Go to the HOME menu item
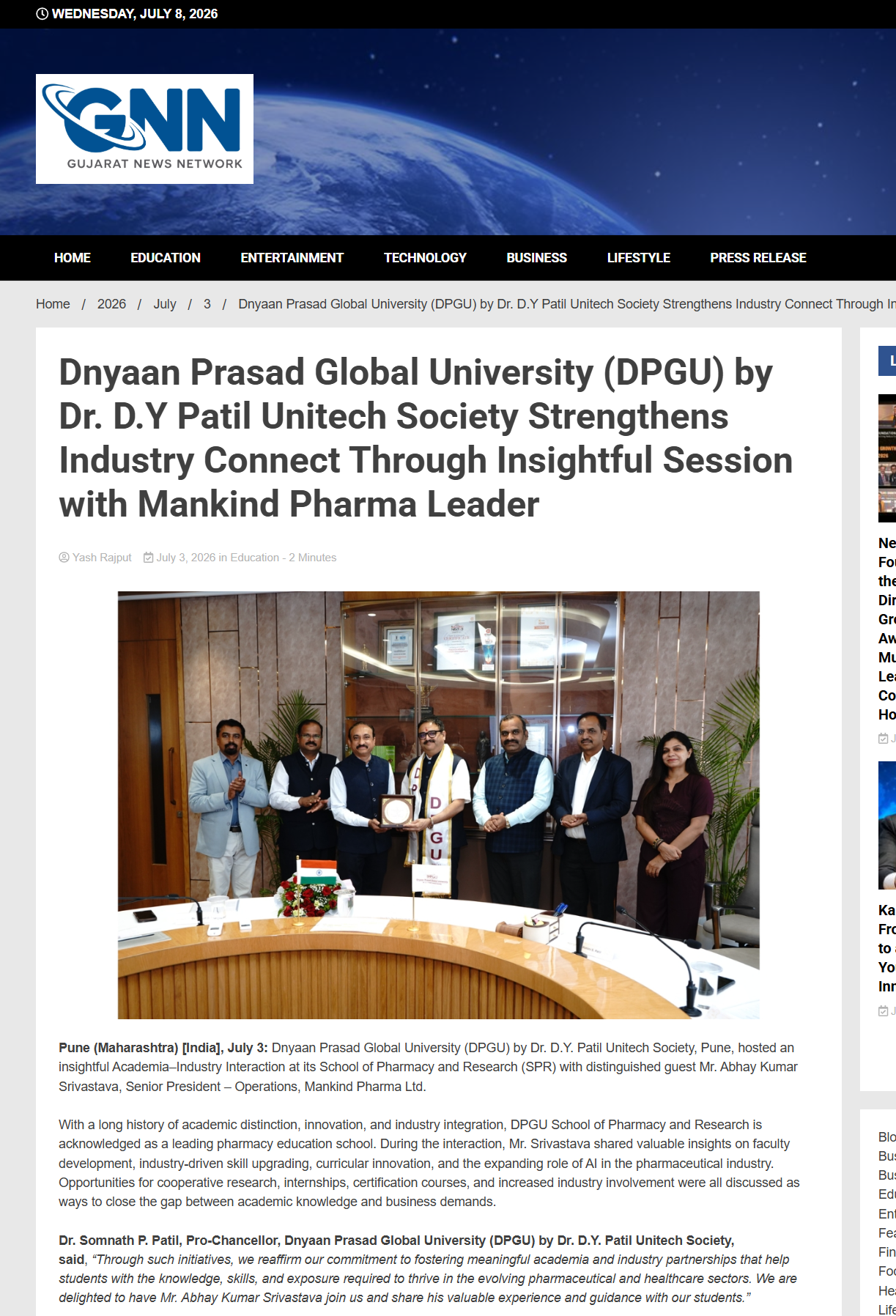 tap(73, 258)
